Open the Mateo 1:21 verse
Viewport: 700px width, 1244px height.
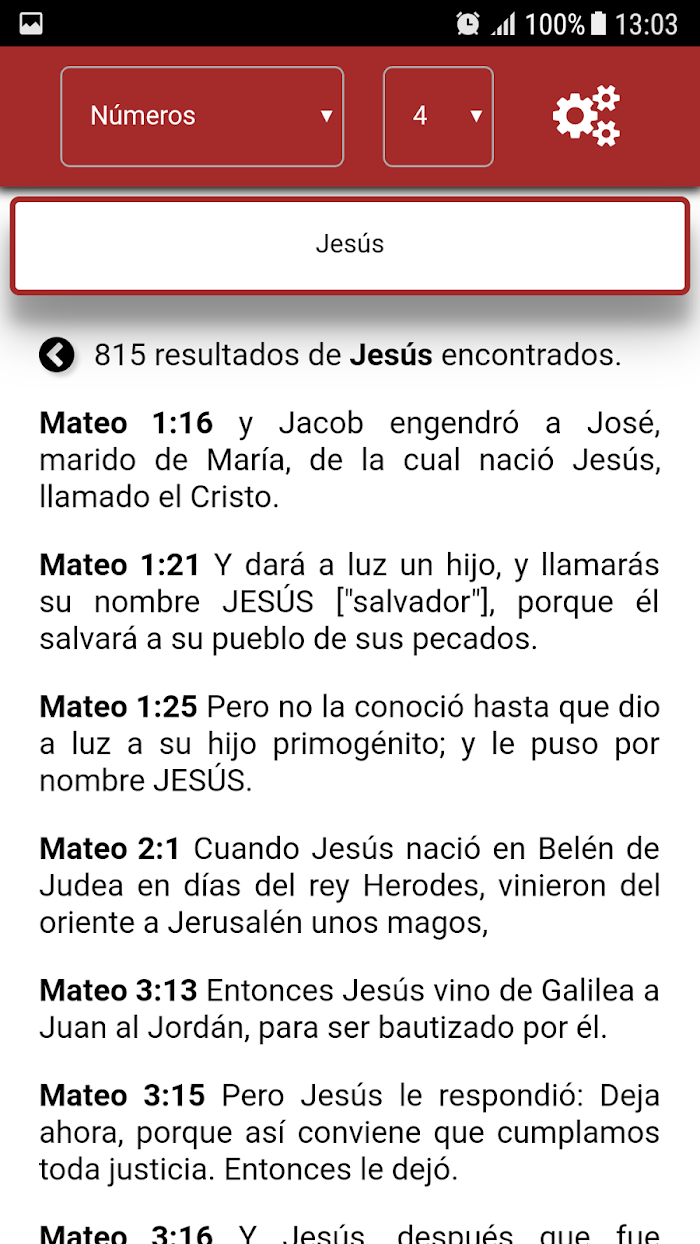(350, 603)
